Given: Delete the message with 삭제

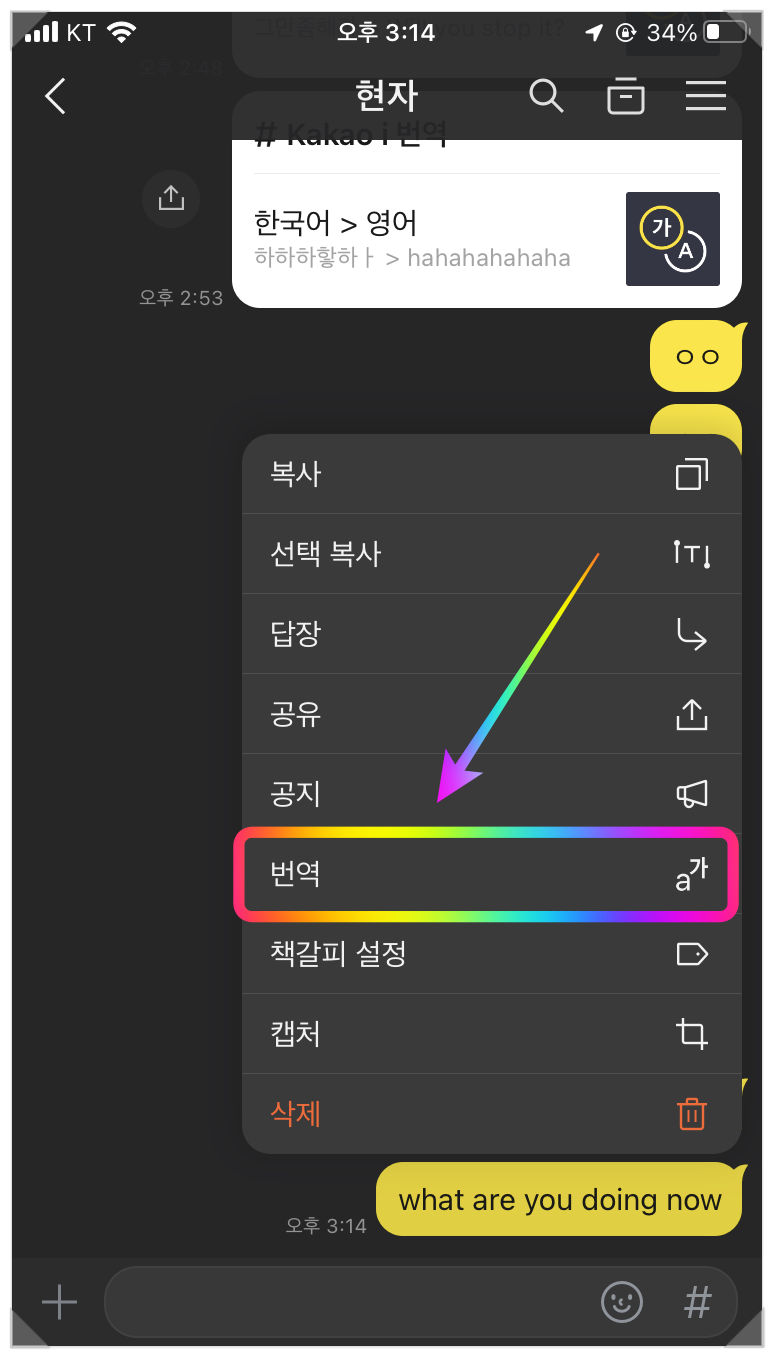Looking at the screenshot, I should click(x=492, y=1114).
